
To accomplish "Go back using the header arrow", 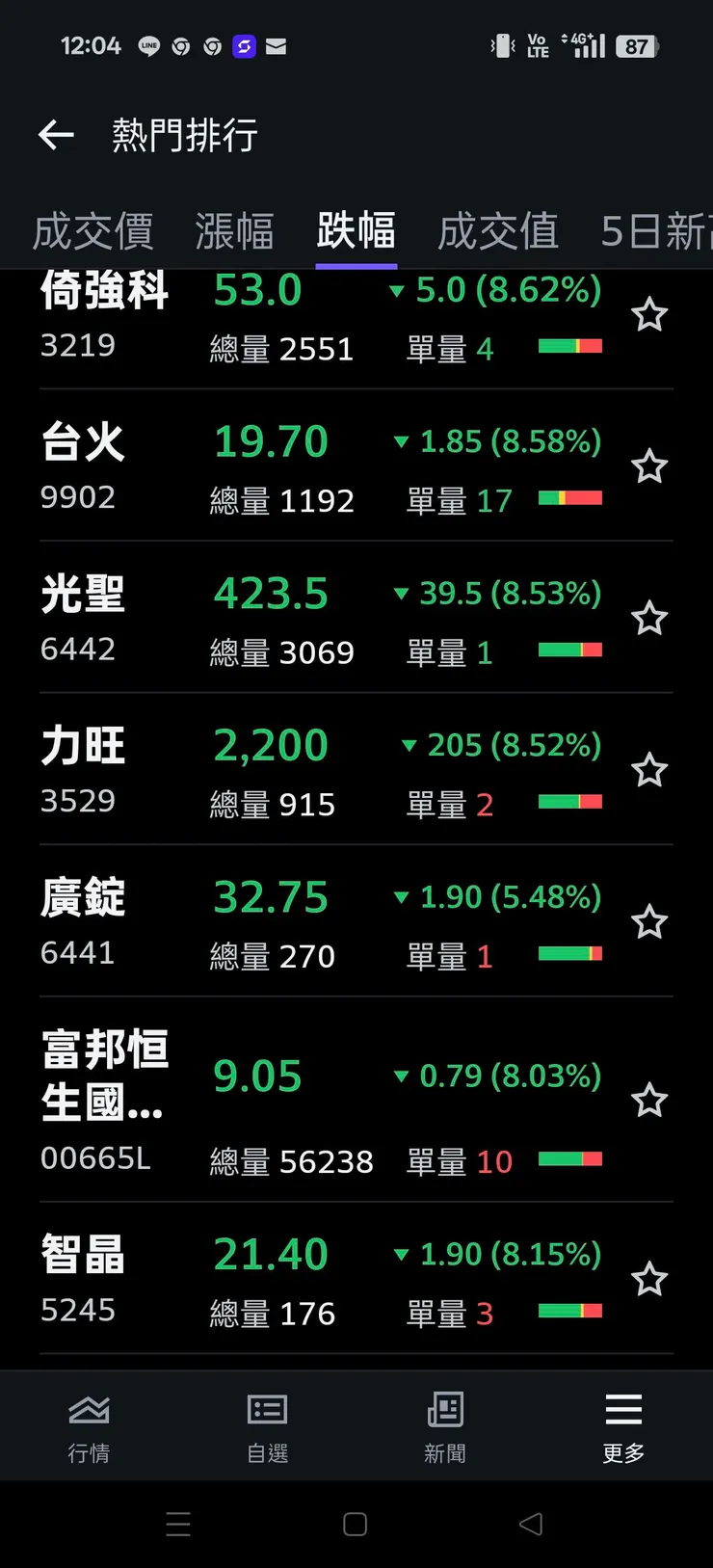I will click(56, 135).
